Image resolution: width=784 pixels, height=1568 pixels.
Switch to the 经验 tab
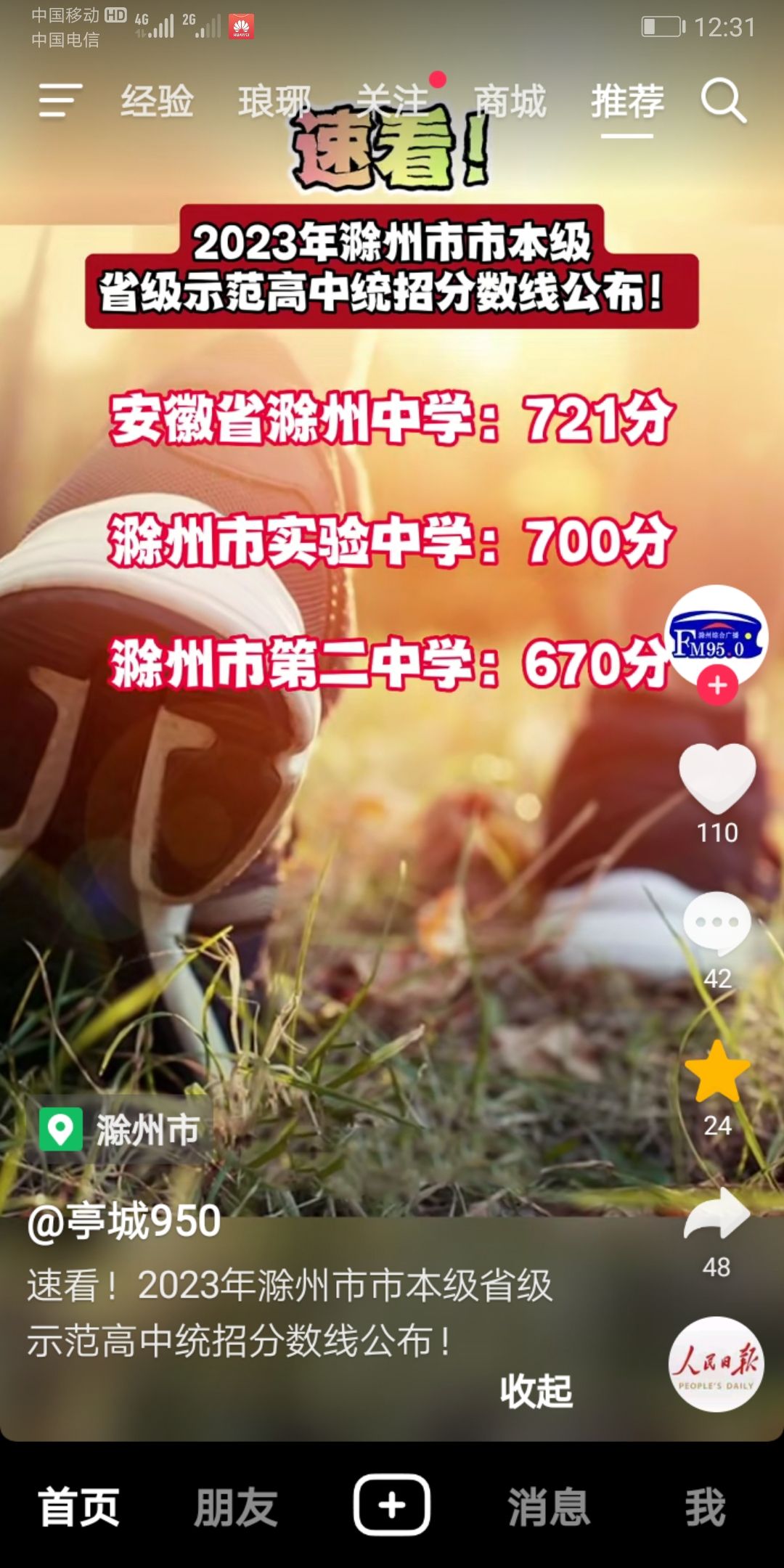(157, 101)
